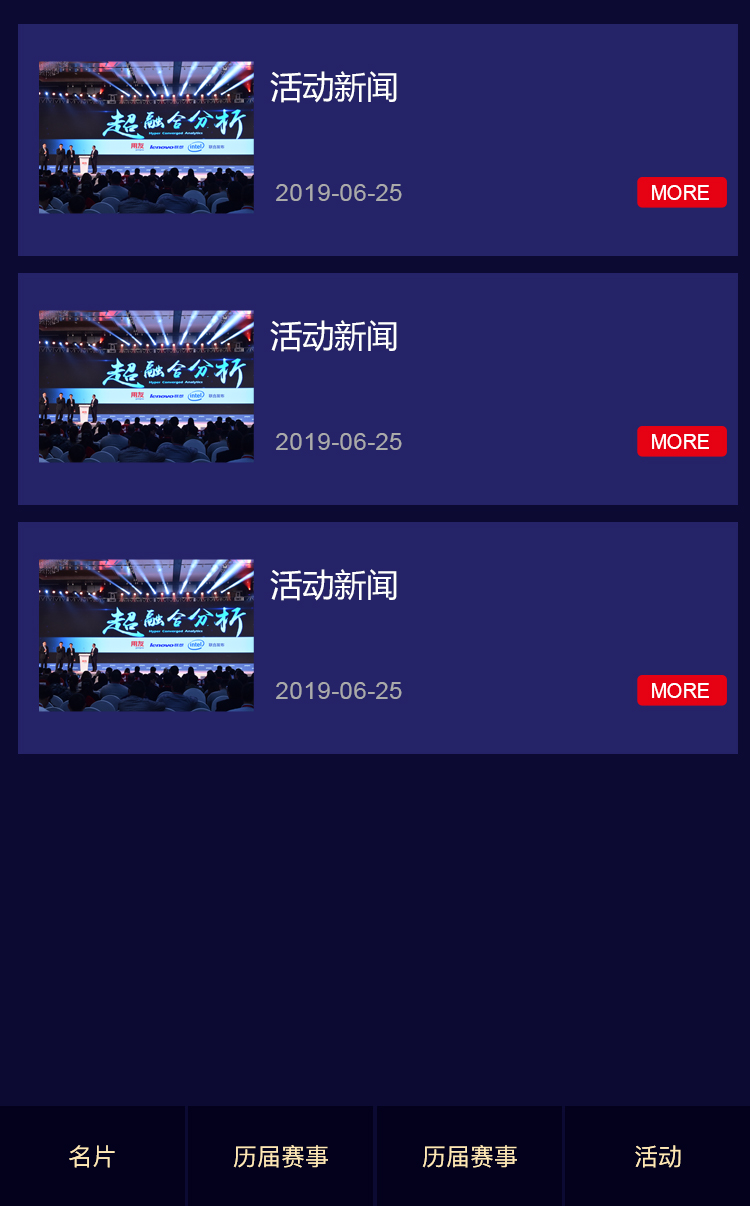Switch to the 名片 tab
The width and height of the screenshot is (750, 1206).
click(x=92, y=1156)
